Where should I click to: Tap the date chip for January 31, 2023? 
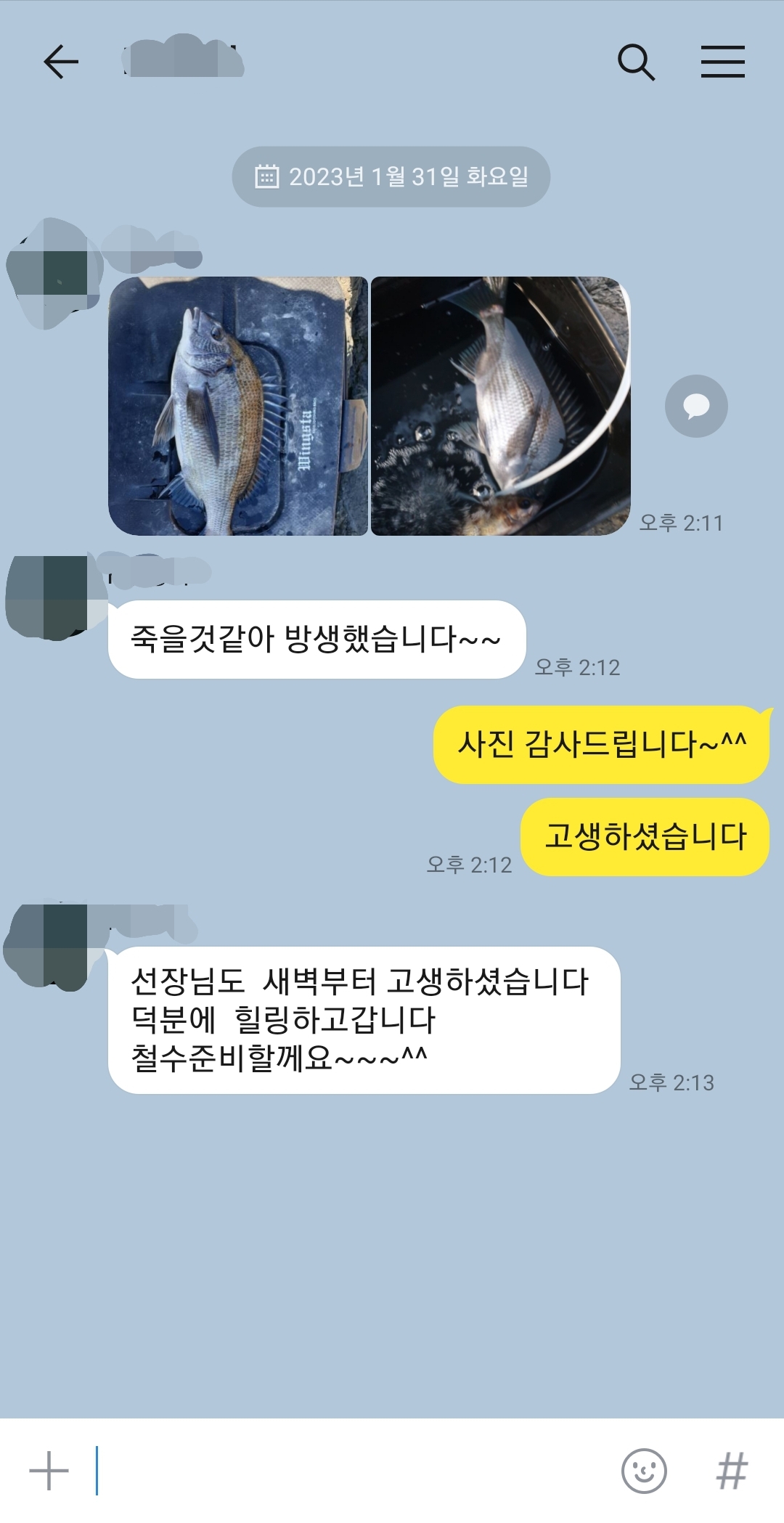(x=391, y=177)
